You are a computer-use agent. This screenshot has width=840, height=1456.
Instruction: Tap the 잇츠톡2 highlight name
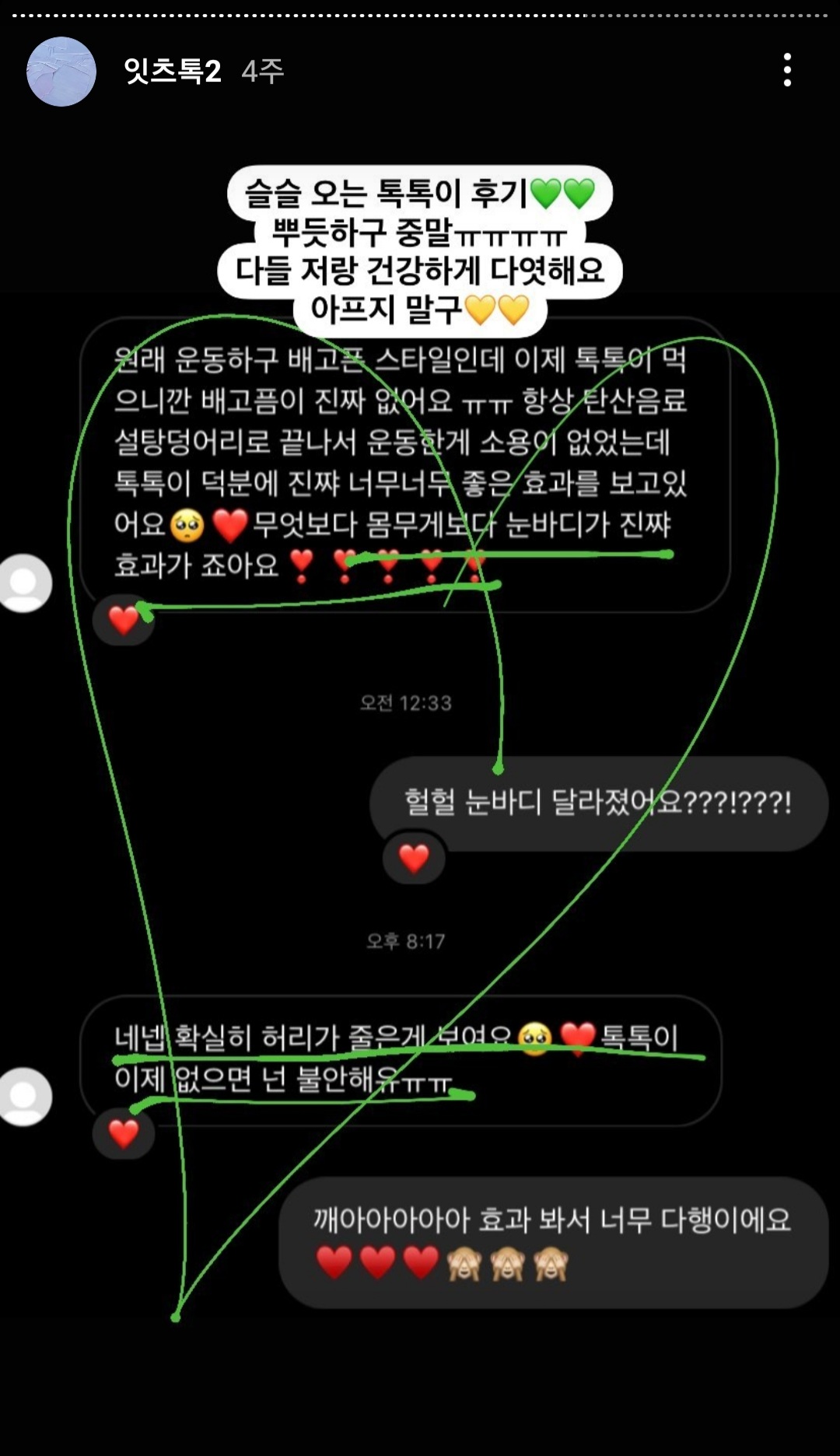(173, 72)
